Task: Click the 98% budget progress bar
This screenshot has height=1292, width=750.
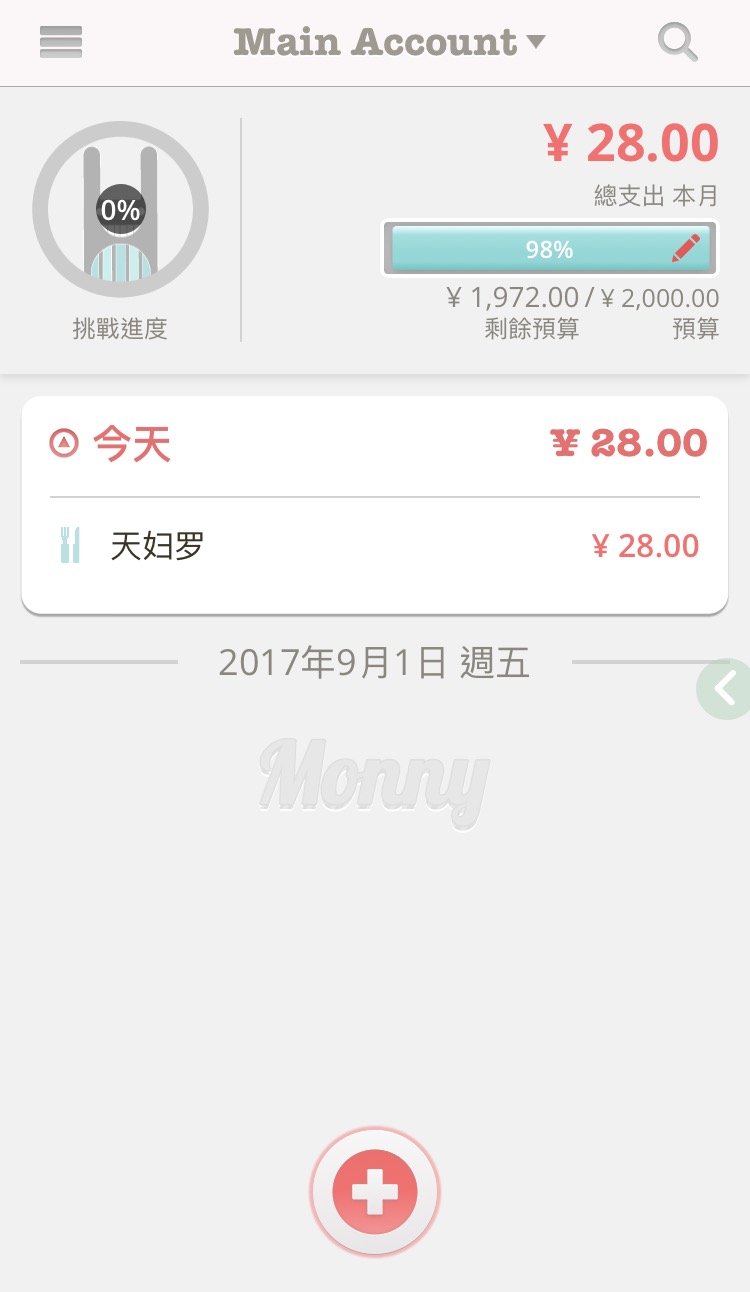Action: point(550,248)
